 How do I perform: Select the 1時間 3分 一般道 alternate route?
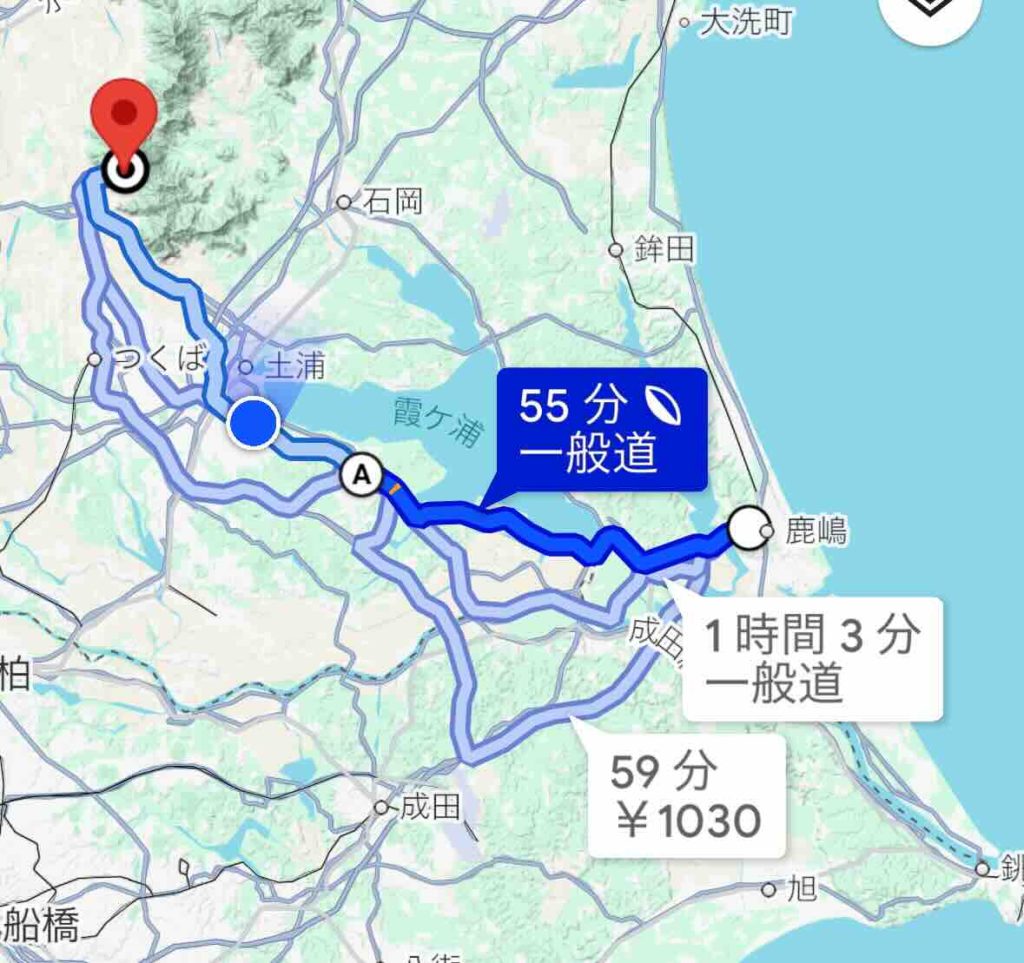(x=810, y=658)
